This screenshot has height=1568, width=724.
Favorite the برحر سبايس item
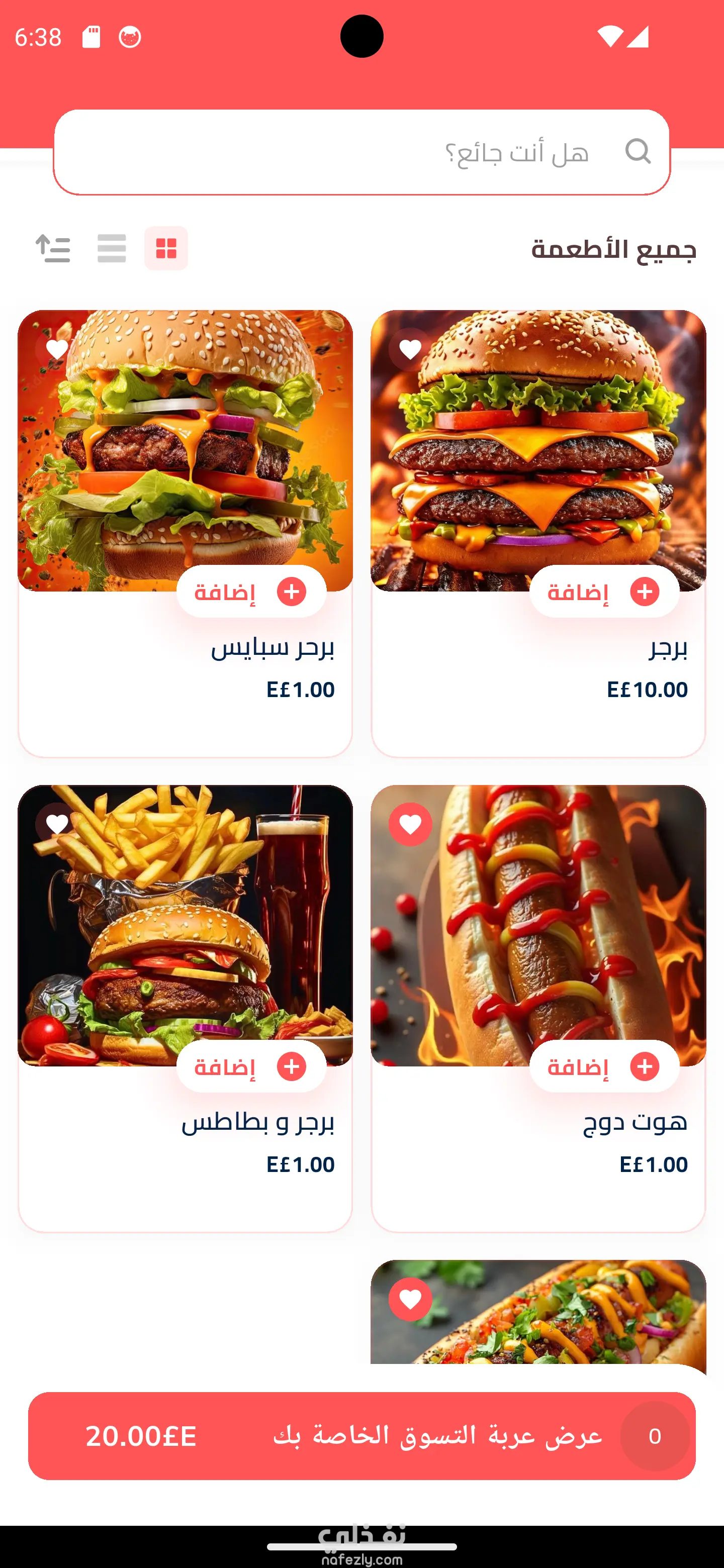[x=57, y=350]
